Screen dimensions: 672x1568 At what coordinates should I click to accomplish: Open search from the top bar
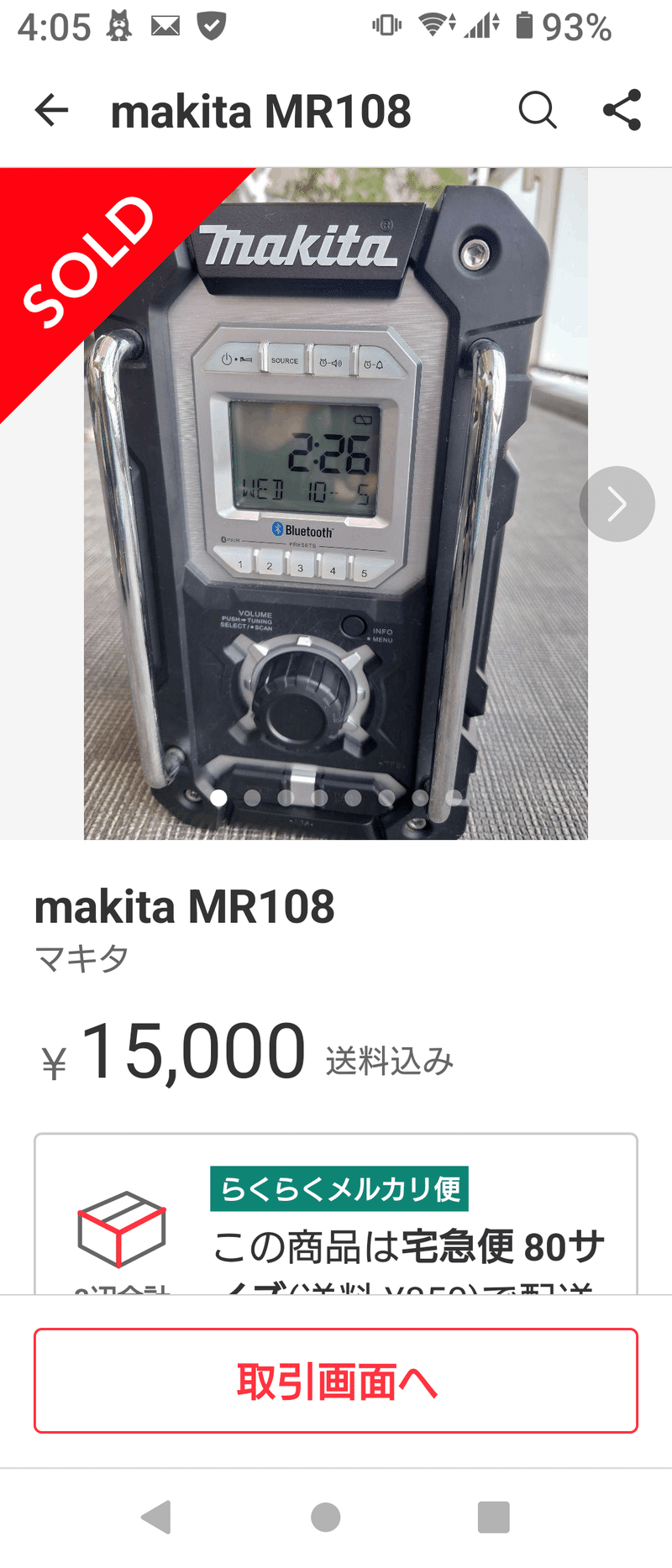(x=538, y=110)
